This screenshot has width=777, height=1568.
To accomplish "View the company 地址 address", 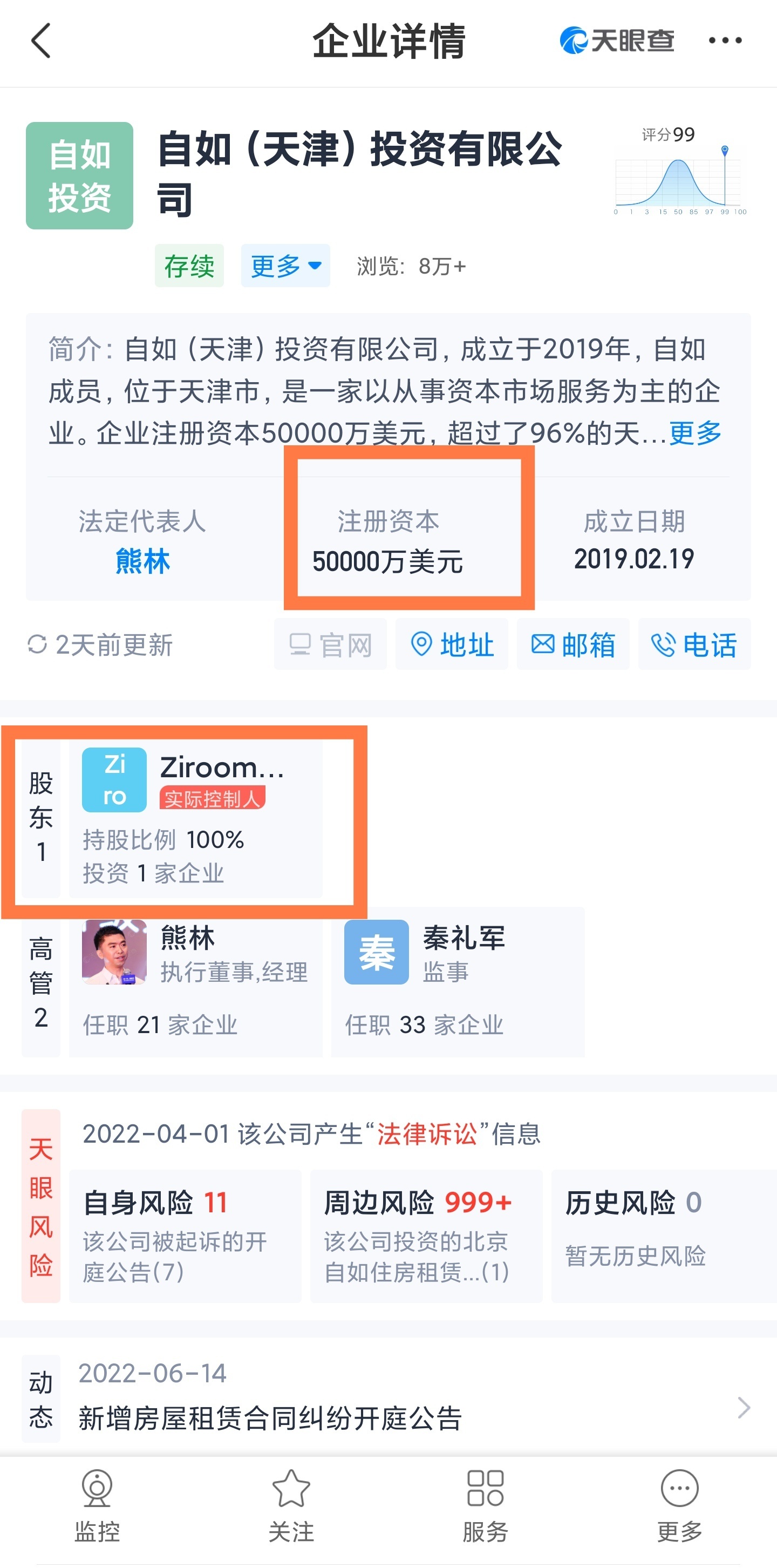I will [452, 644].
